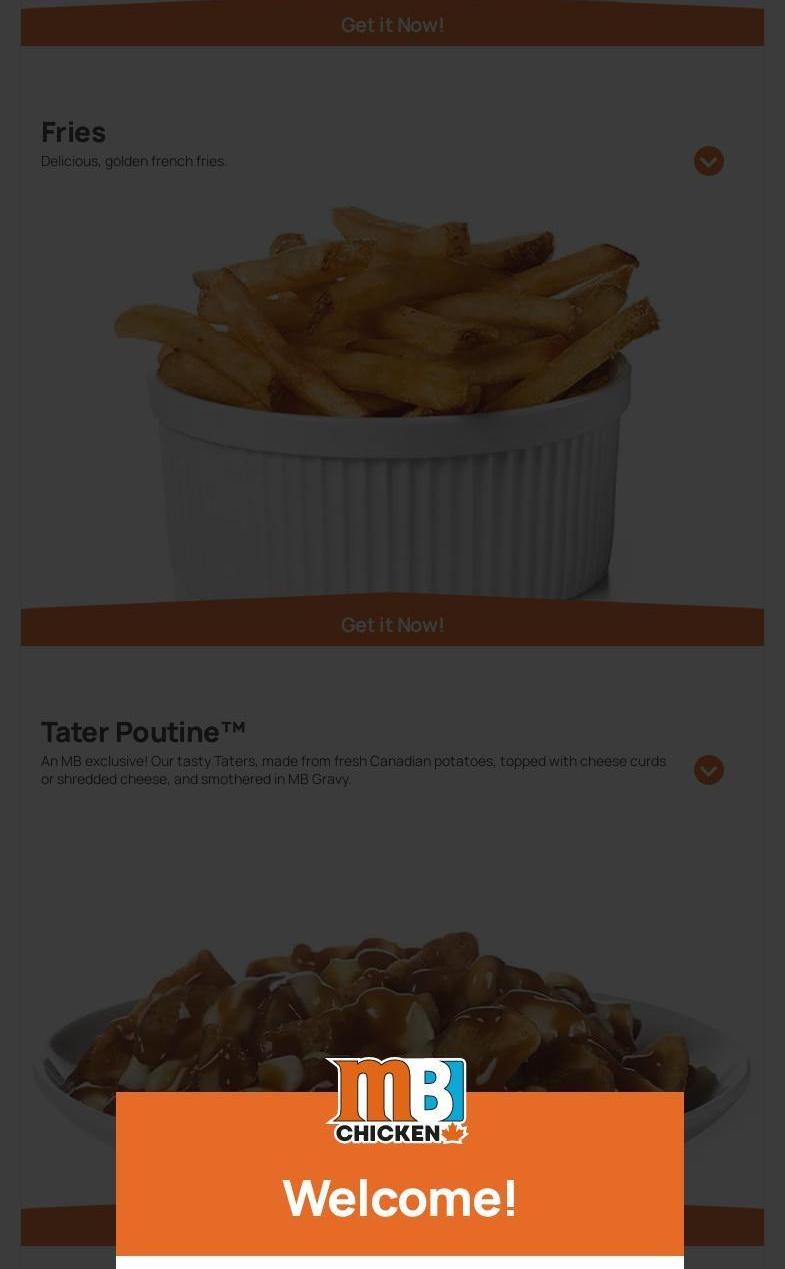Expand the Fries details chevron

point(708,161)
